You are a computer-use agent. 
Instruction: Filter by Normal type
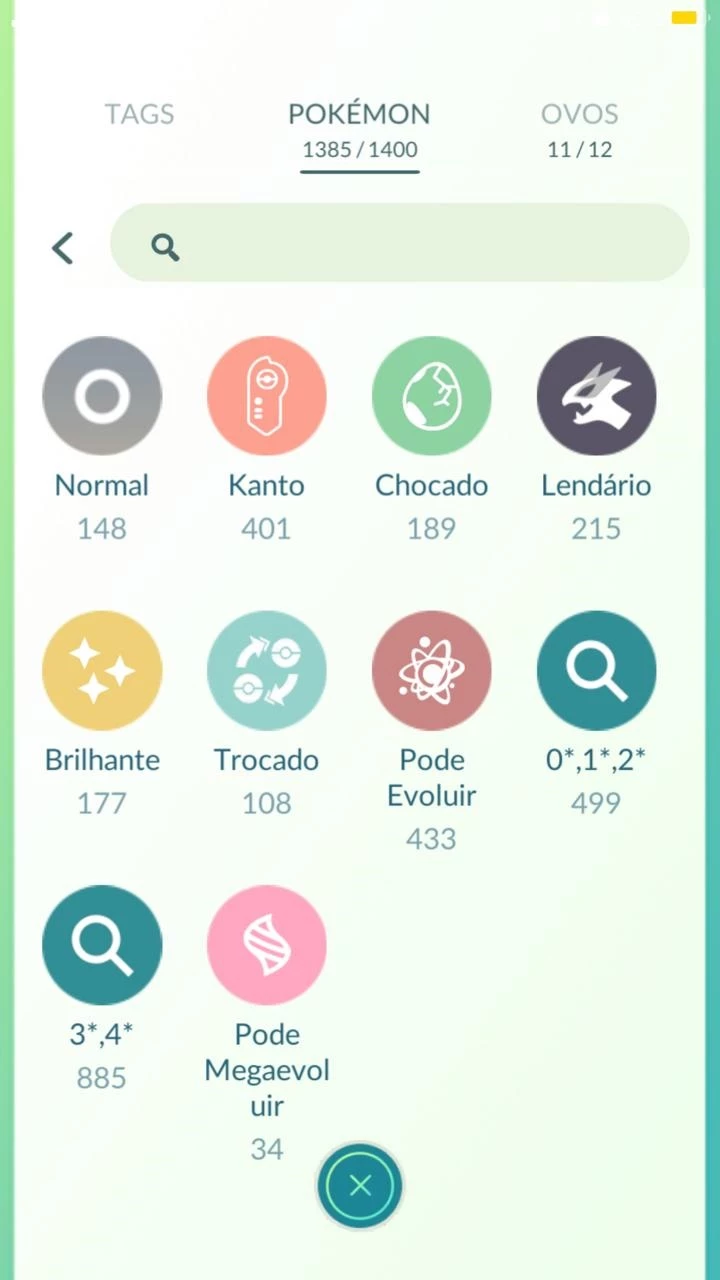(102, 397)
